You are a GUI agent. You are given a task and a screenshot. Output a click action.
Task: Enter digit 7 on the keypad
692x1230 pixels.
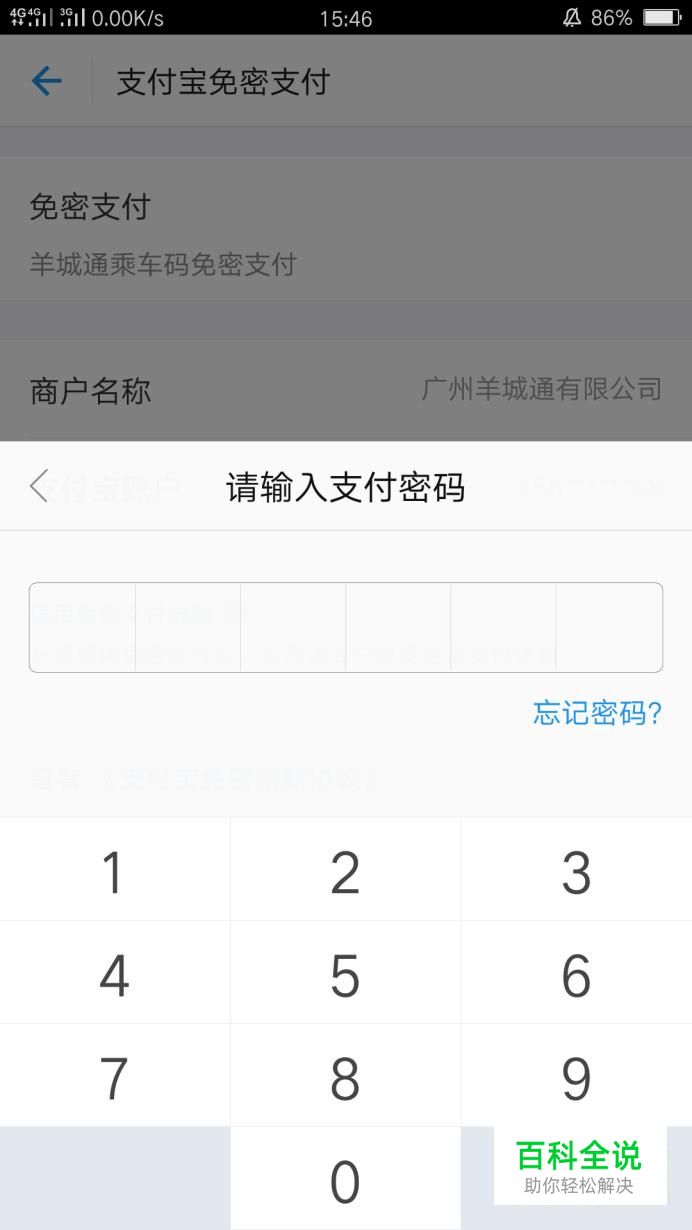pos(115,1076)
